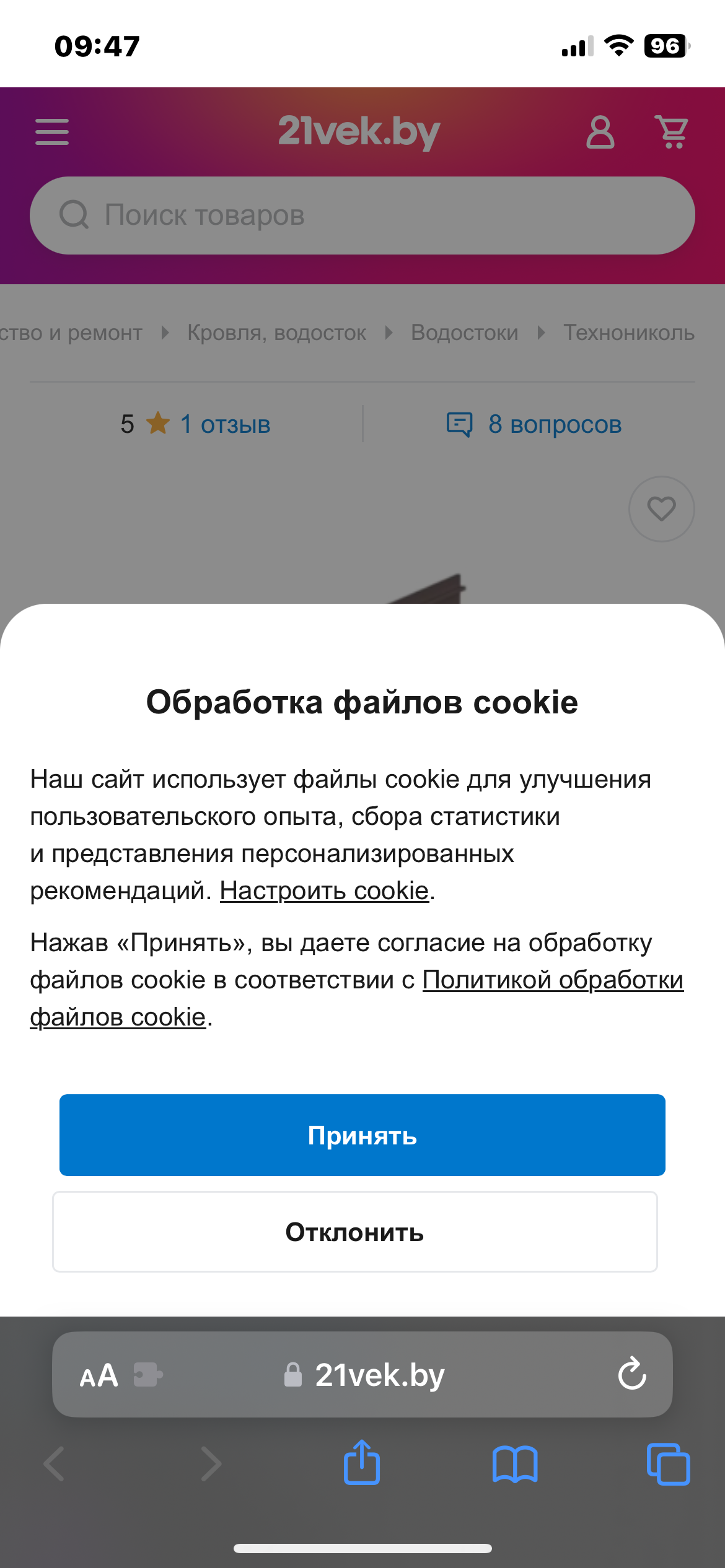View the 8 вопросов questions
725x1568 pixels.
click(x=554, y=425)
